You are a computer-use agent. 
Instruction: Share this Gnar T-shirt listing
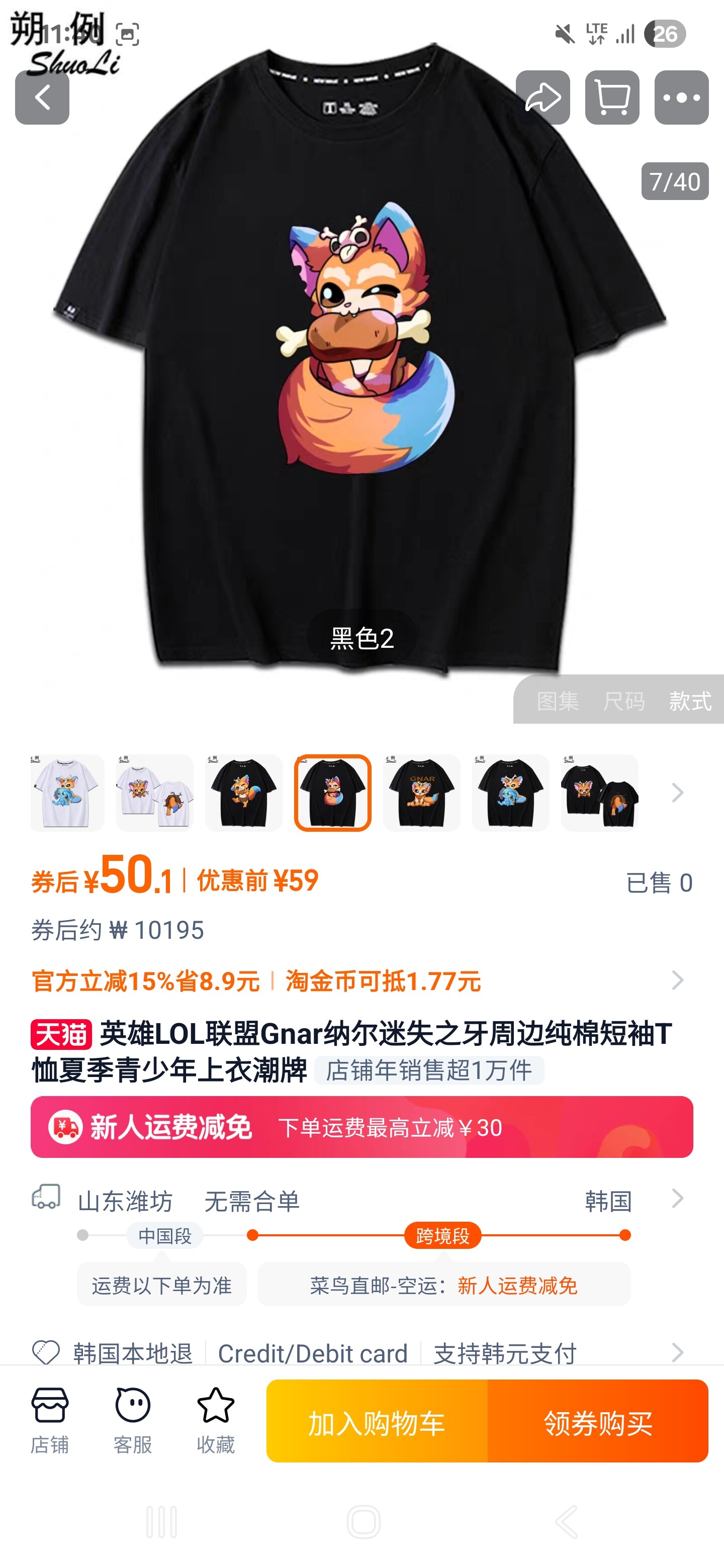coord(542,97)
